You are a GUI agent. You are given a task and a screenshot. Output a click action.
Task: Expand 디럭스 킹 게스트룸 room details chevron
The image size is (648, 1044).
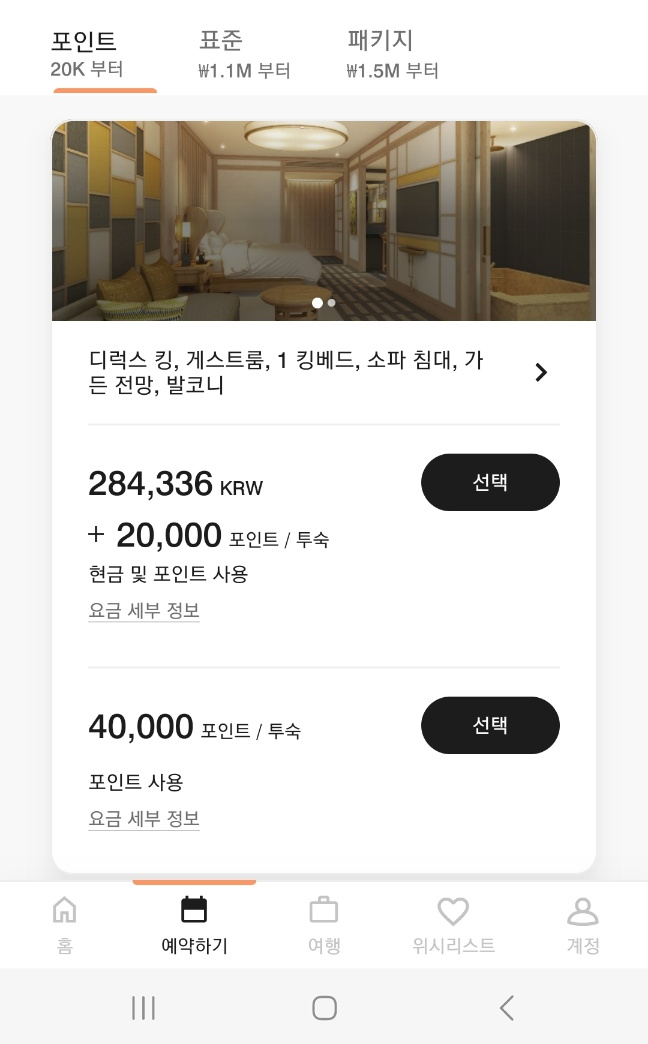pyautogui.click(x=541, y=373)
